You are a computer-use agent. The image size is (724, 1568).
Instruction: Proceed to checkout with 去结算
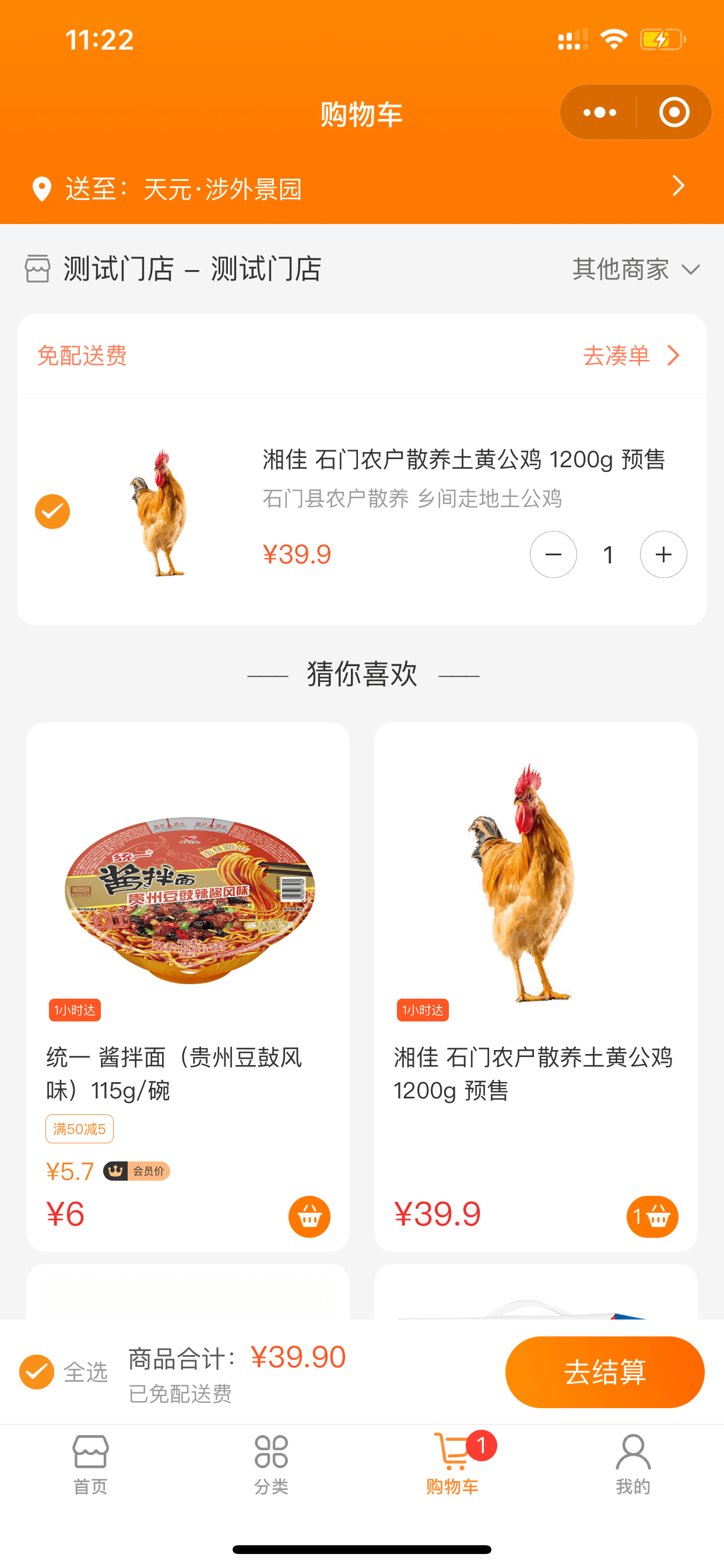[604, 1372]
